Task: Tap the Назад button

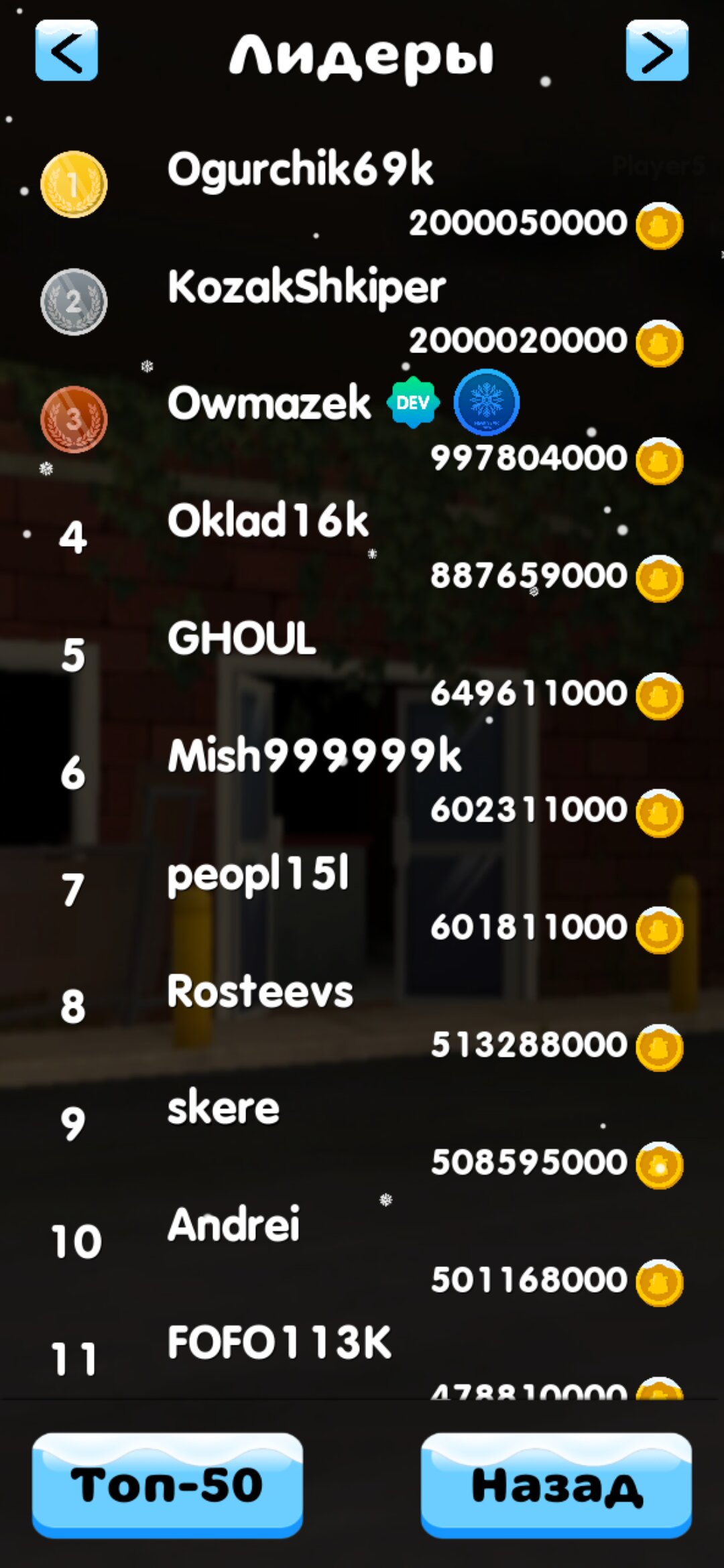Action: (556, 1485)
